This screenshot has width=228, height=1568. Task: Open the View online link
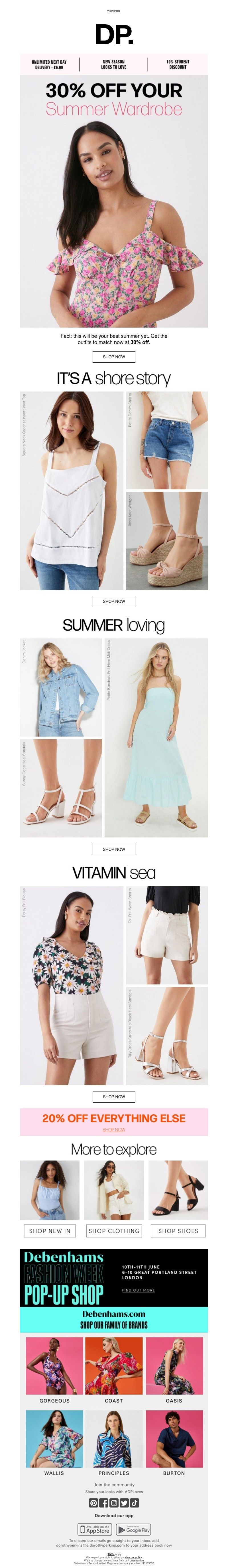pyautogui.click(x=114, y=10)
